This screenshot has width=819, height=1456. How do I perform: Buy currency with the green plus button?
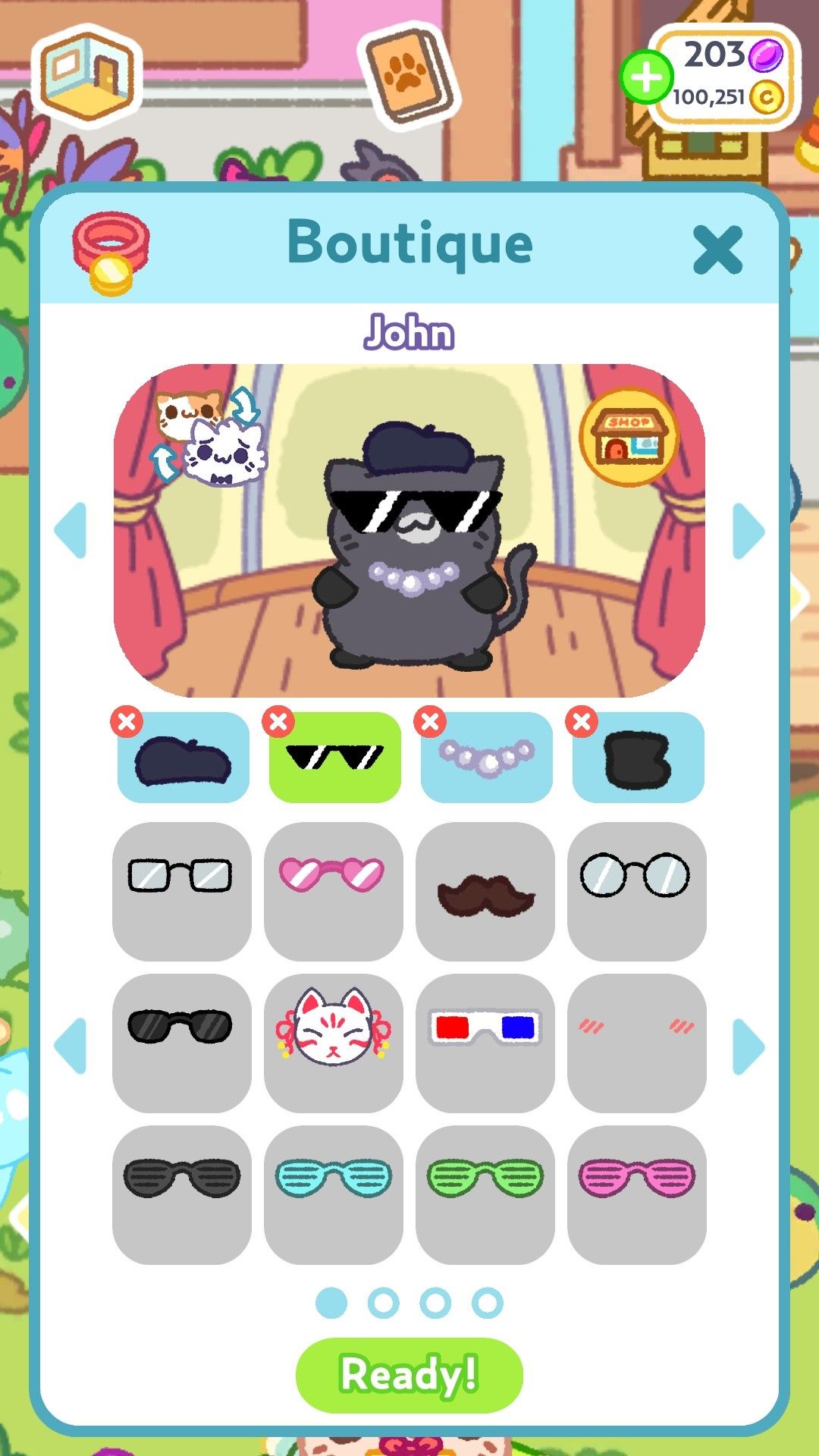pos(647,76)
